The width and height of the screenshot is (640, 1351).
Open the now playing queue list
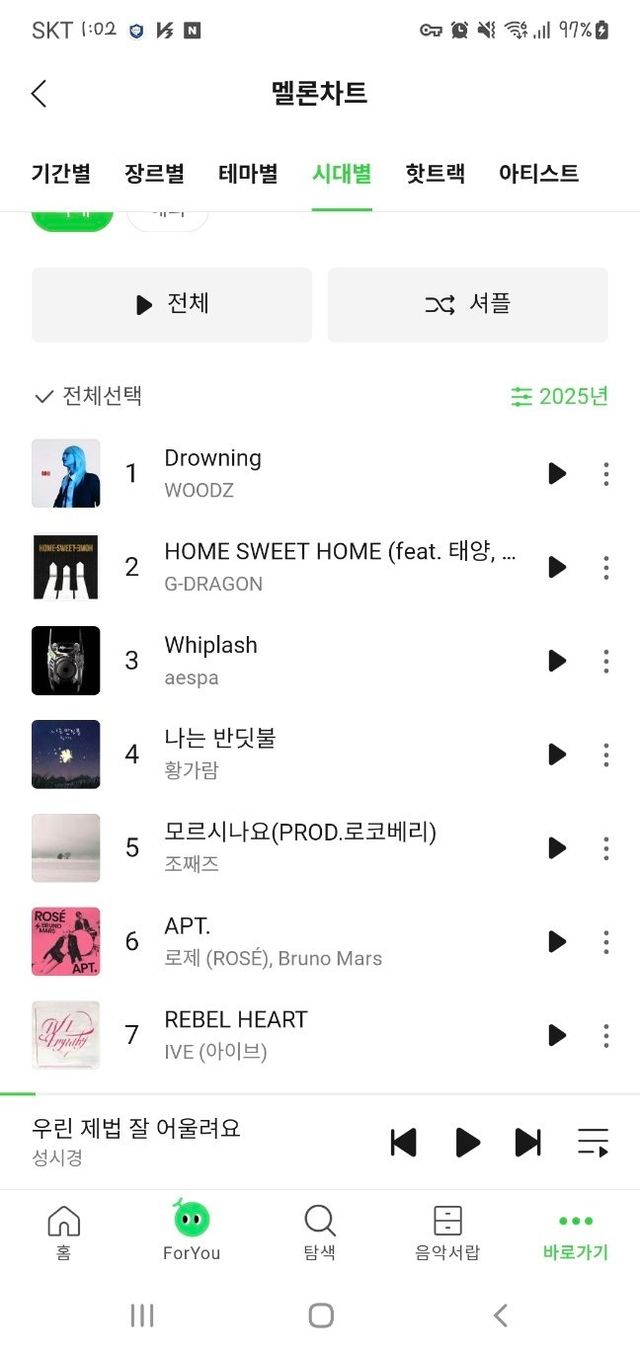593,1142
